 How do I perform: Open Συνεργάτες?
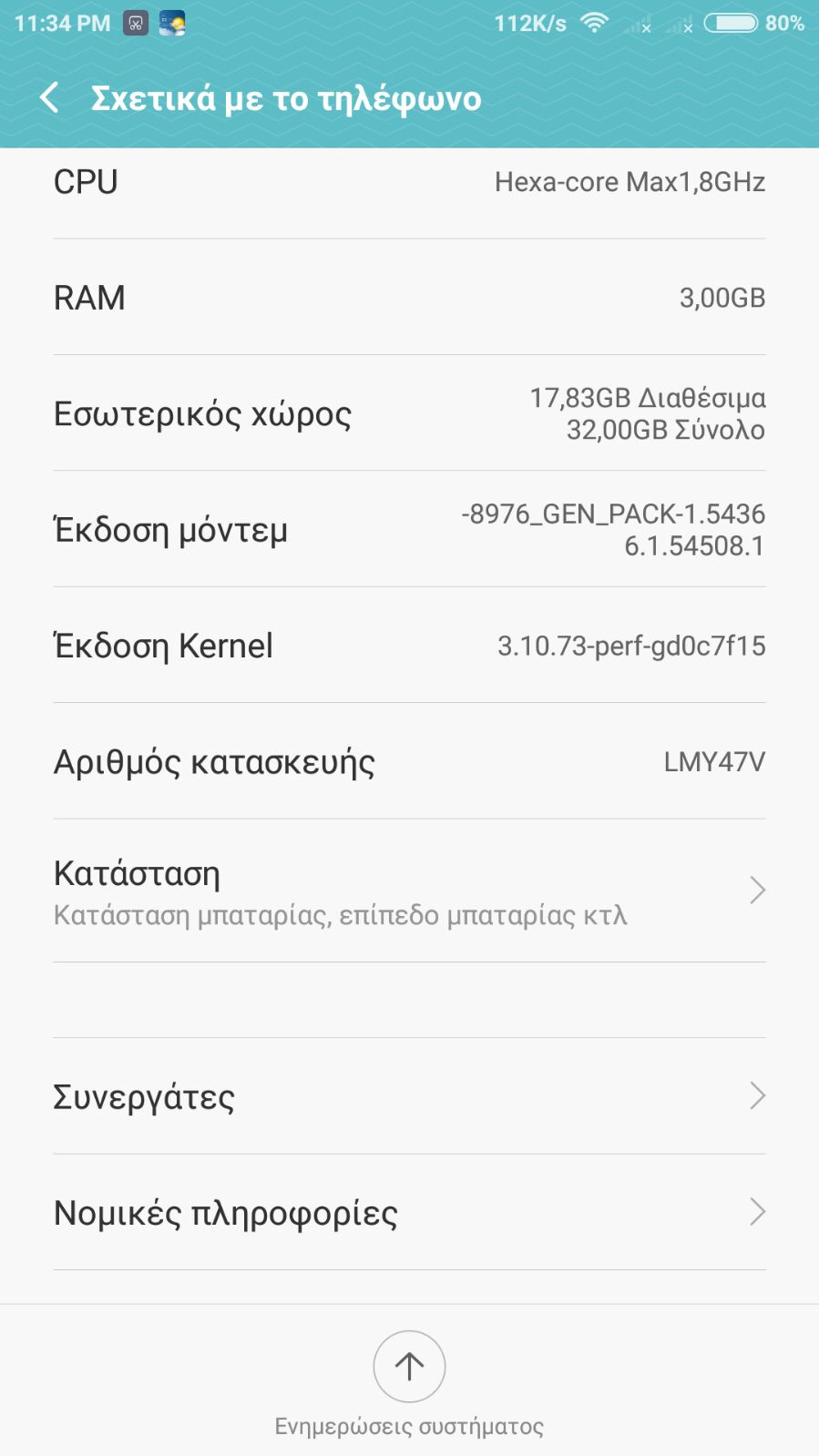[x=409, y=1096]
